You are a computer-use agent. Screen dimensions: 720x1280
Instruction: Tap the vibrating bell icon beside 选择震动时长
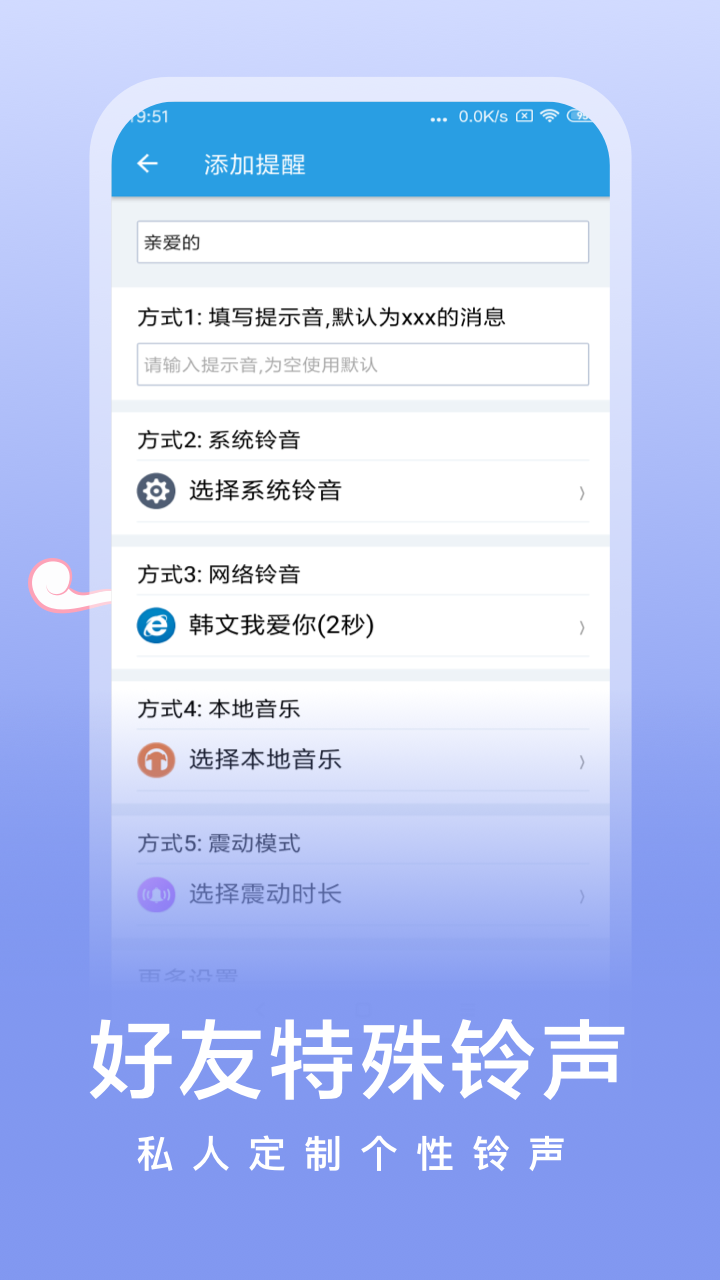click(x=156, y=895)
